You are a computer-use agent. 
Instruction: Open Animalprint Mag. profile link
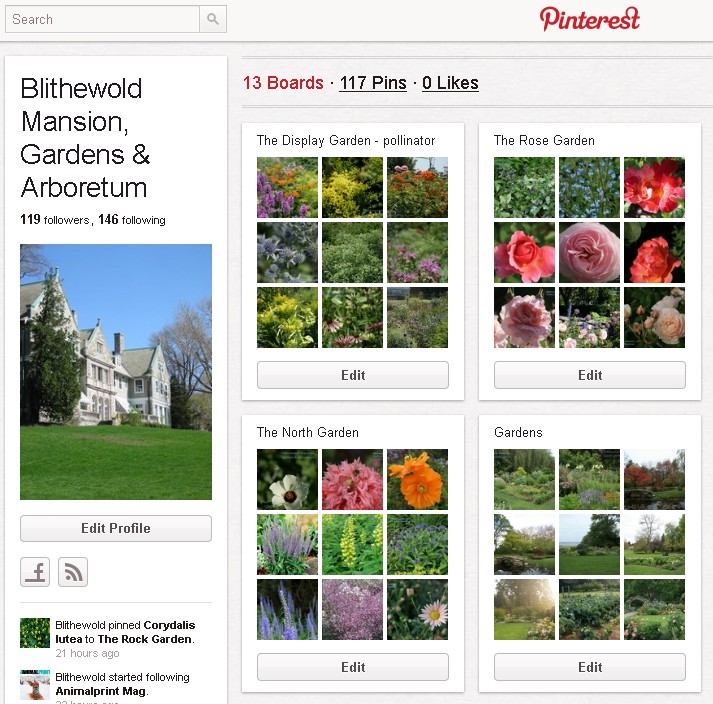coord(100,690)
